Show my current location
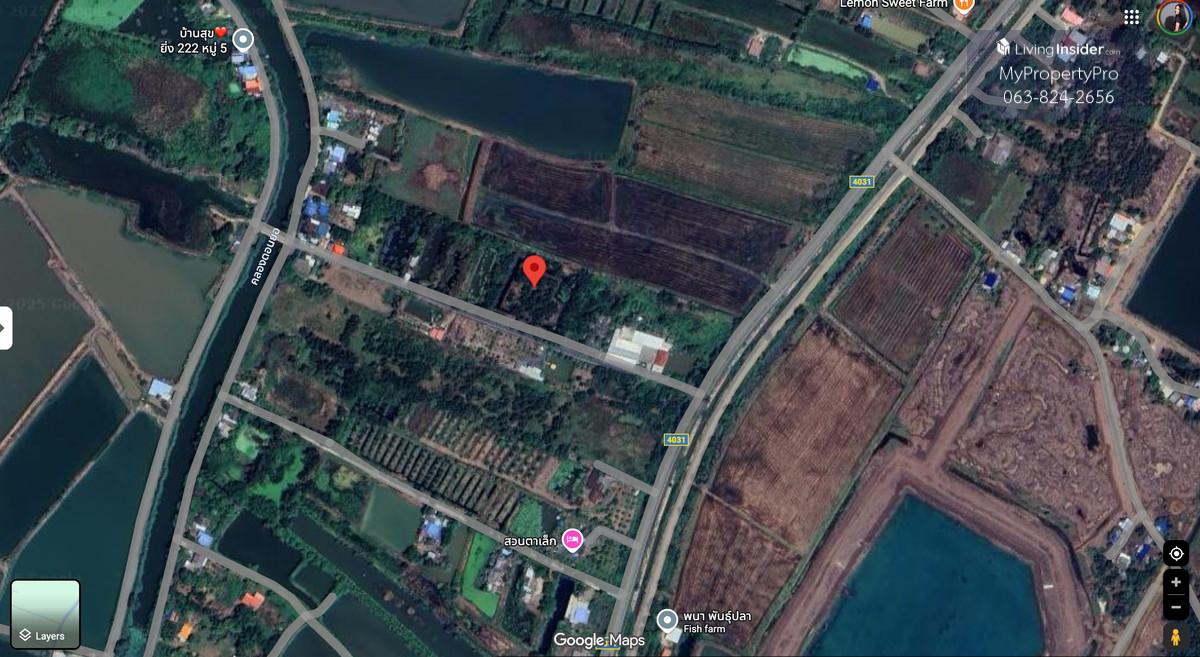 1176,554
